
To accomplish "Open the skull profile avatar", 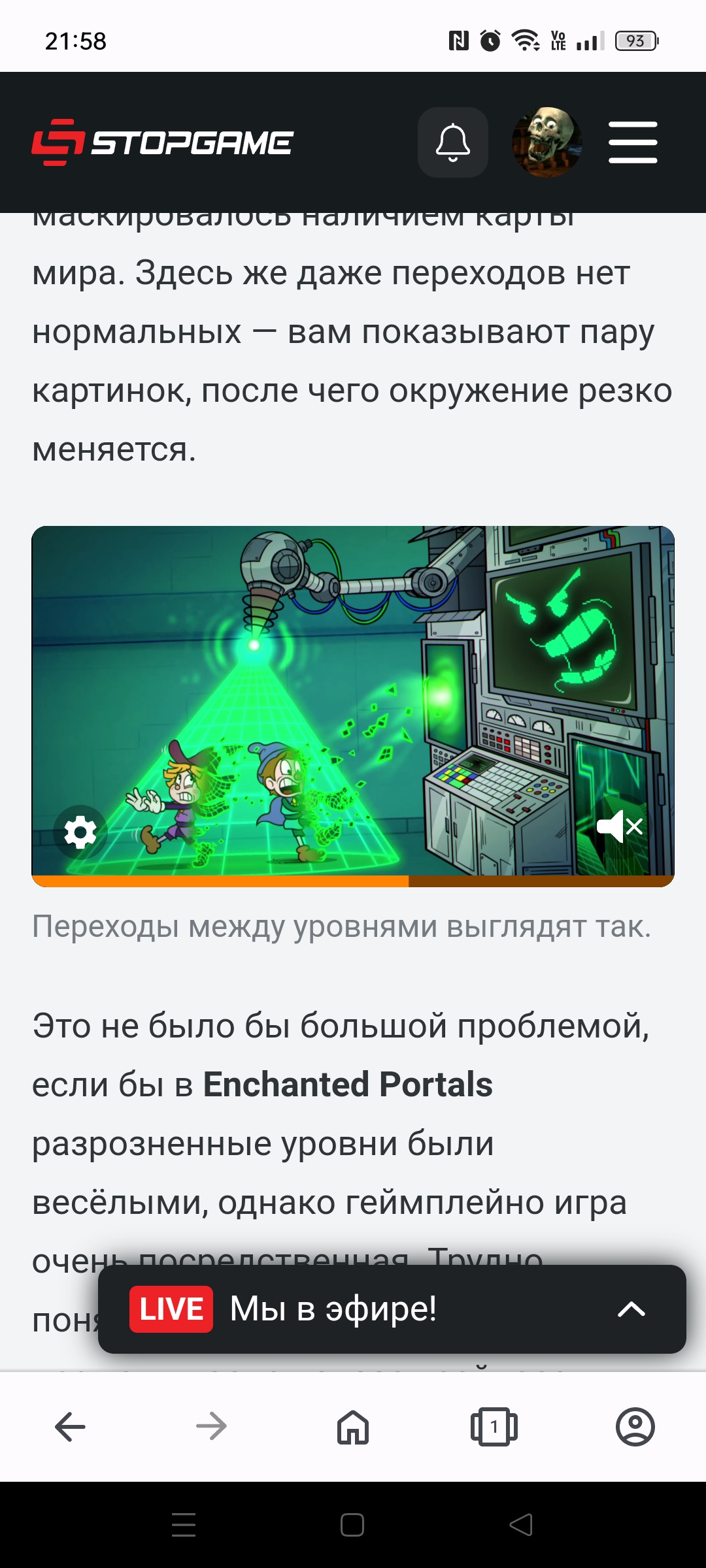I will tap(547, 142).
